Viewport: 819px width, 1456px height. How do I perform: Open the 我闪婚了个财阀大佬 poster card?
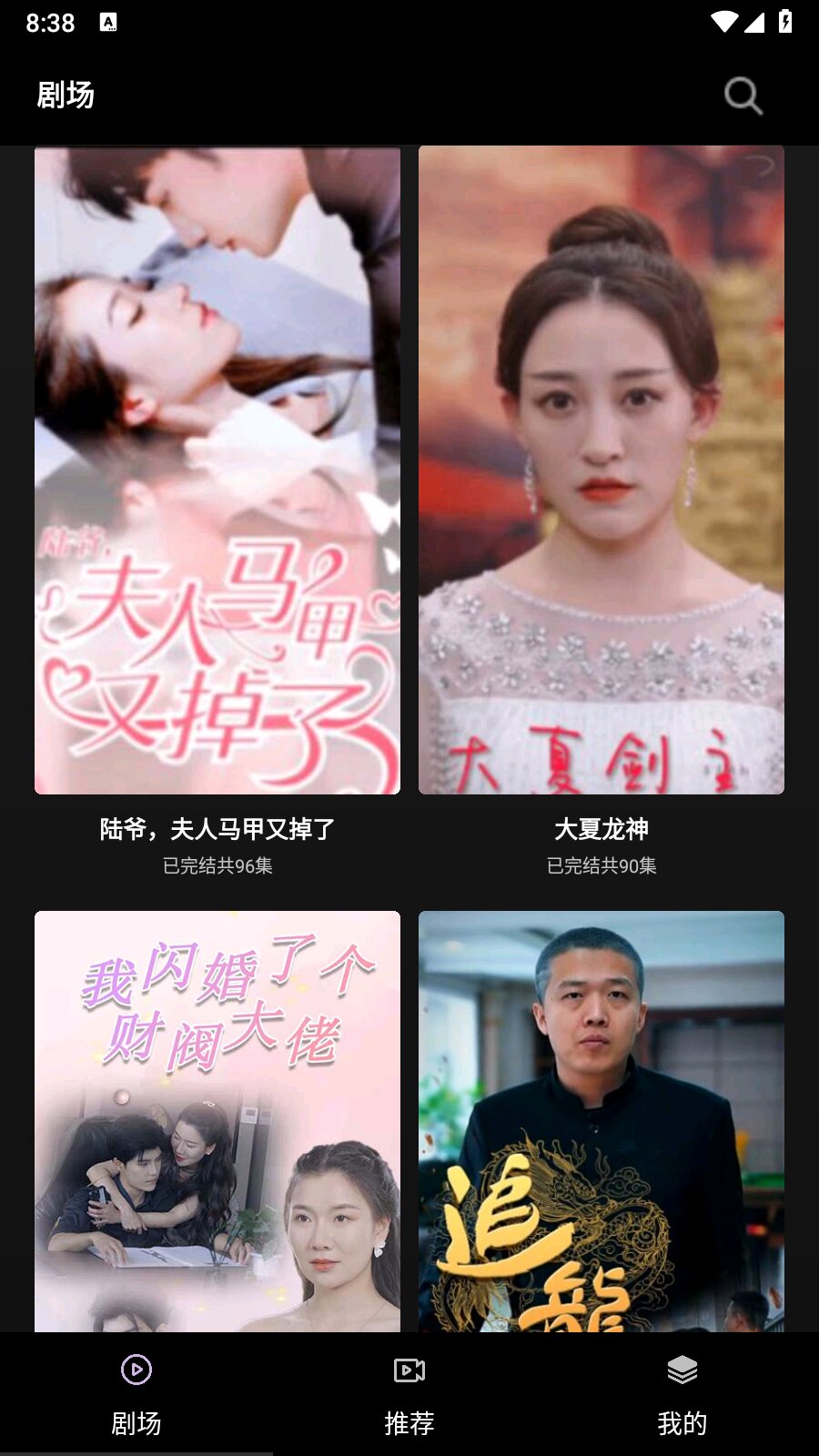[x=217, y=1121]
